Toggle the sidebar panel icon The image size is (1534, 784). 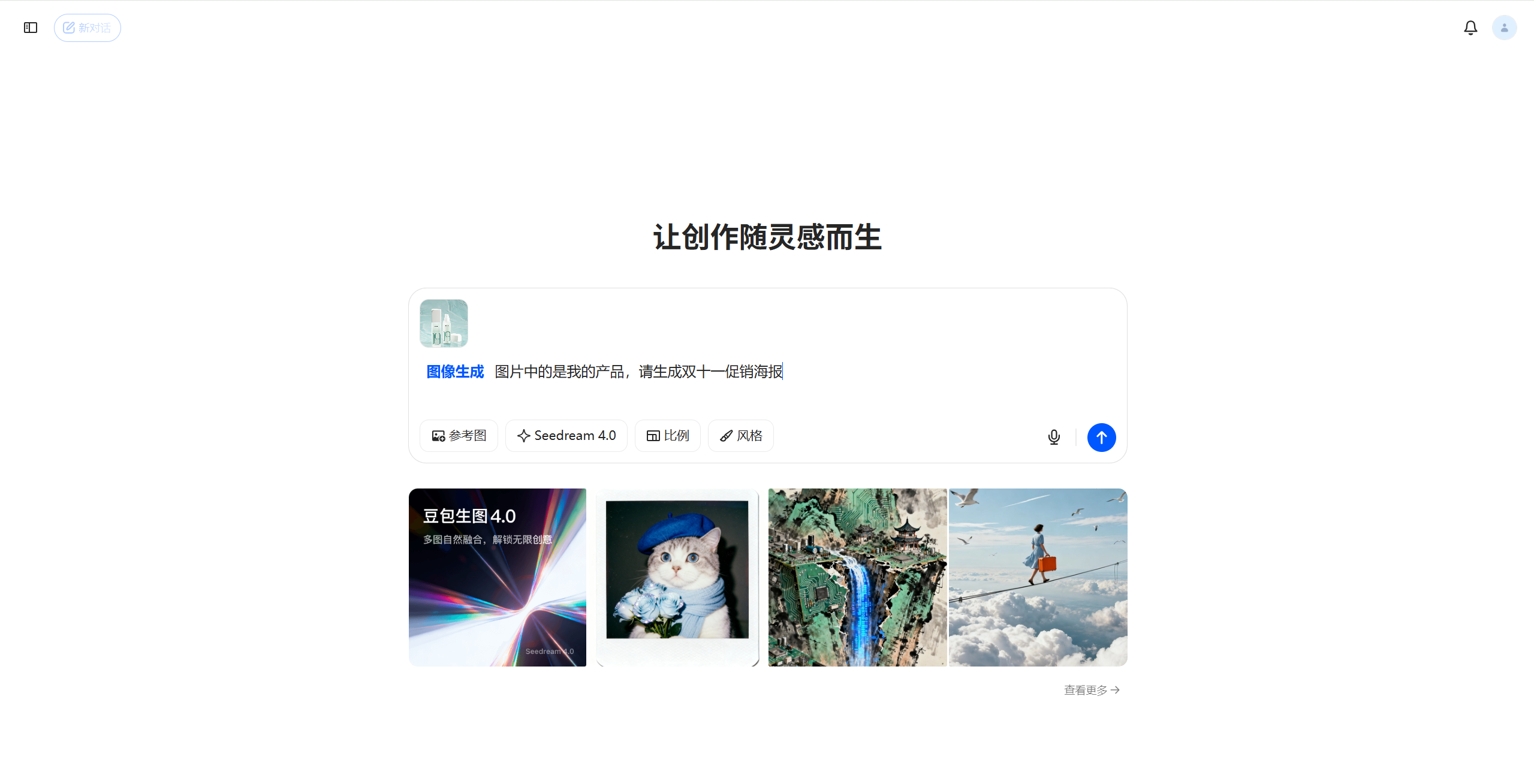tap(31, 28)
